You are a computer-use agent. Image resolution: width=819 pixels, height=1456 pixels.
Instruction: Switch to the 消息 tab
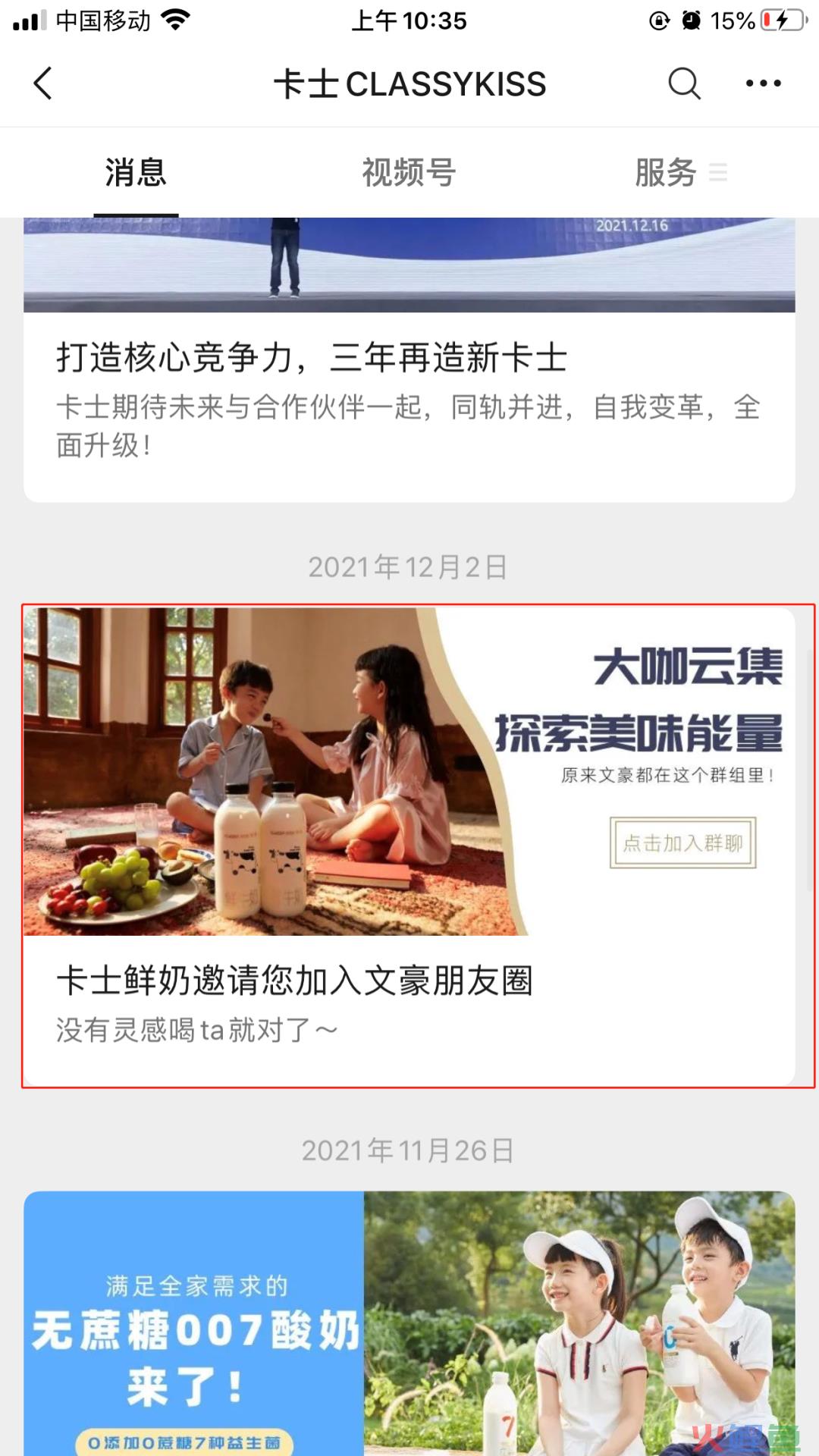[136, 173]
